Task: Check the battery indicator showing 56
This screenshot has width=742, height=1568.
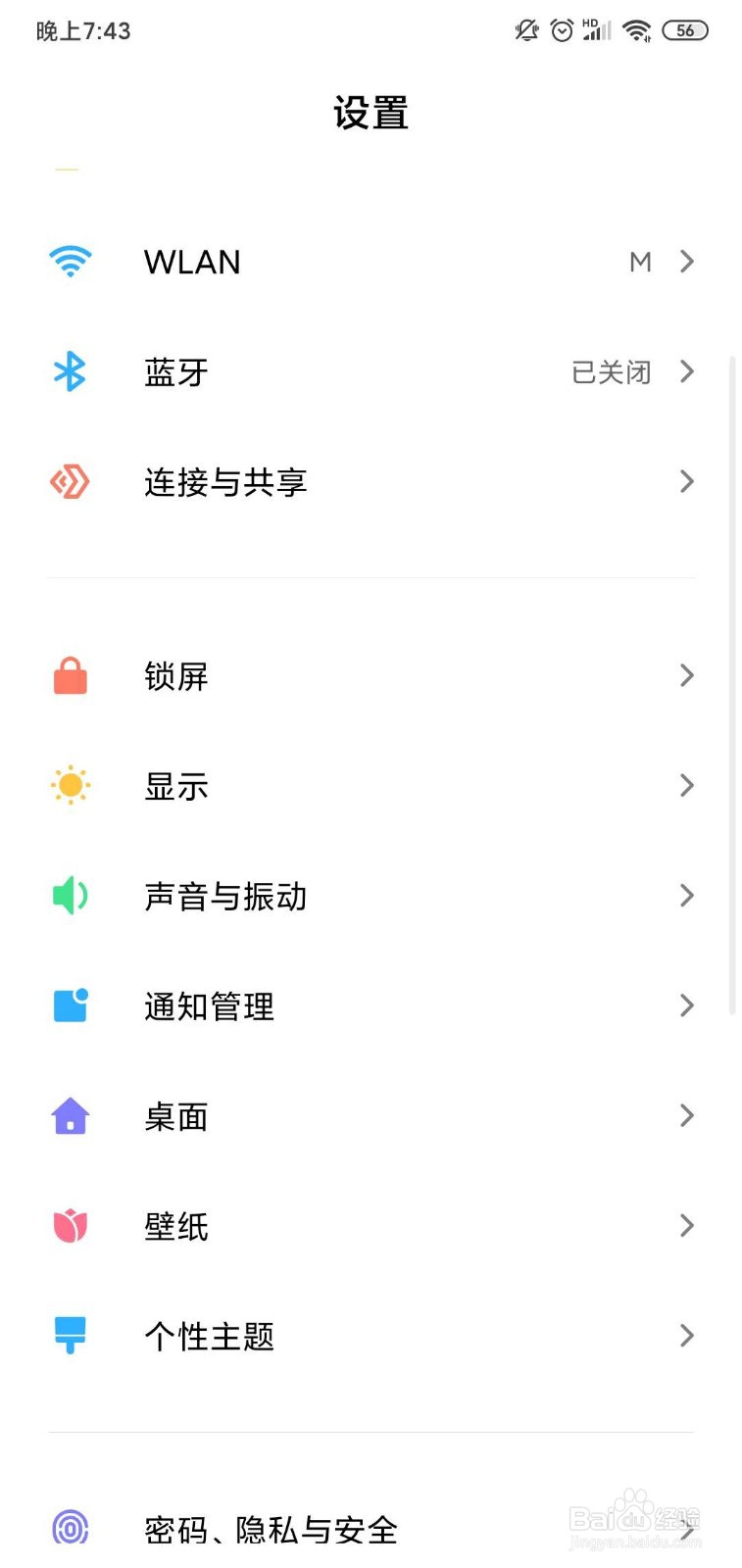Action: click(686, 29)
